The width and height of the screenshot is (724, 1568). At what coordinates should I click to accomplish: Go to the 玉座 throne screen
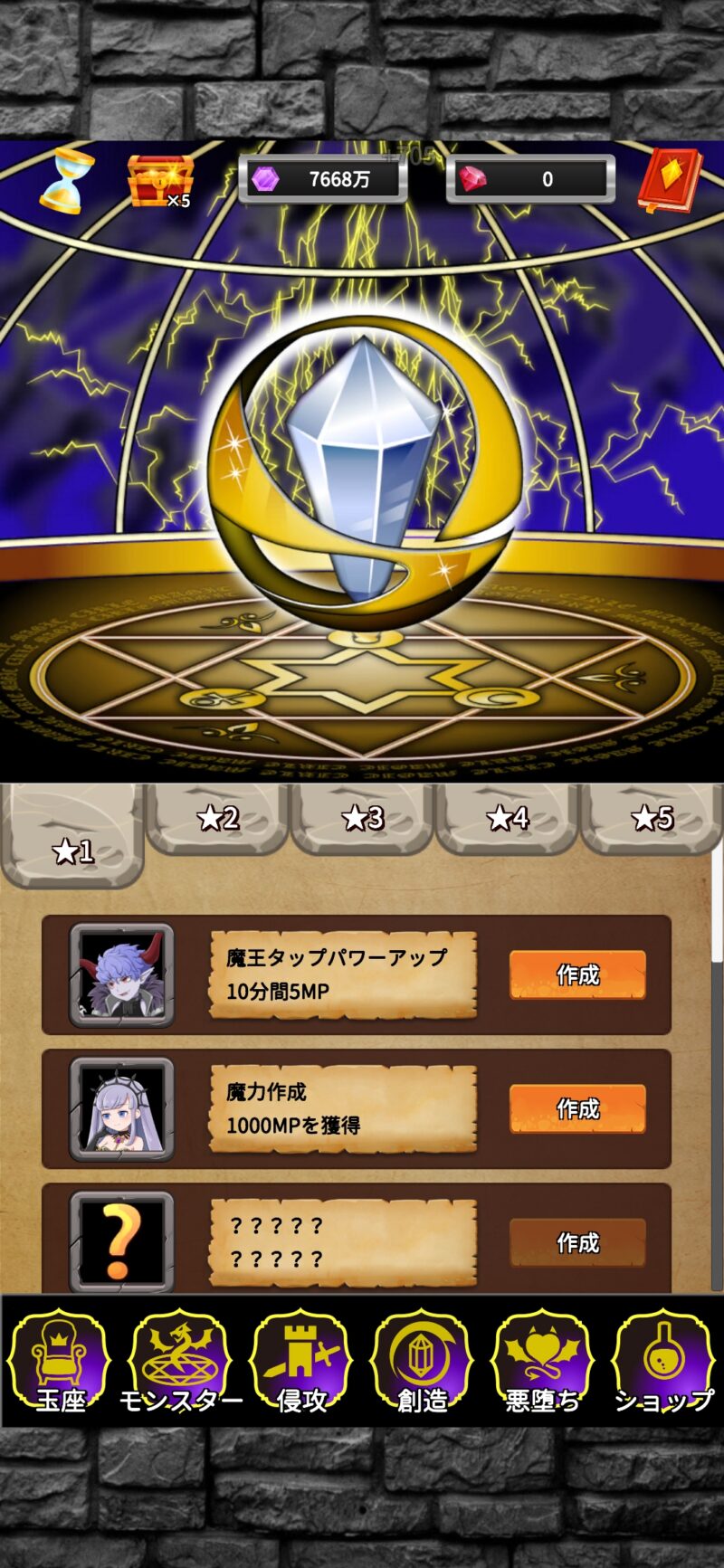tap(60, 1362)
